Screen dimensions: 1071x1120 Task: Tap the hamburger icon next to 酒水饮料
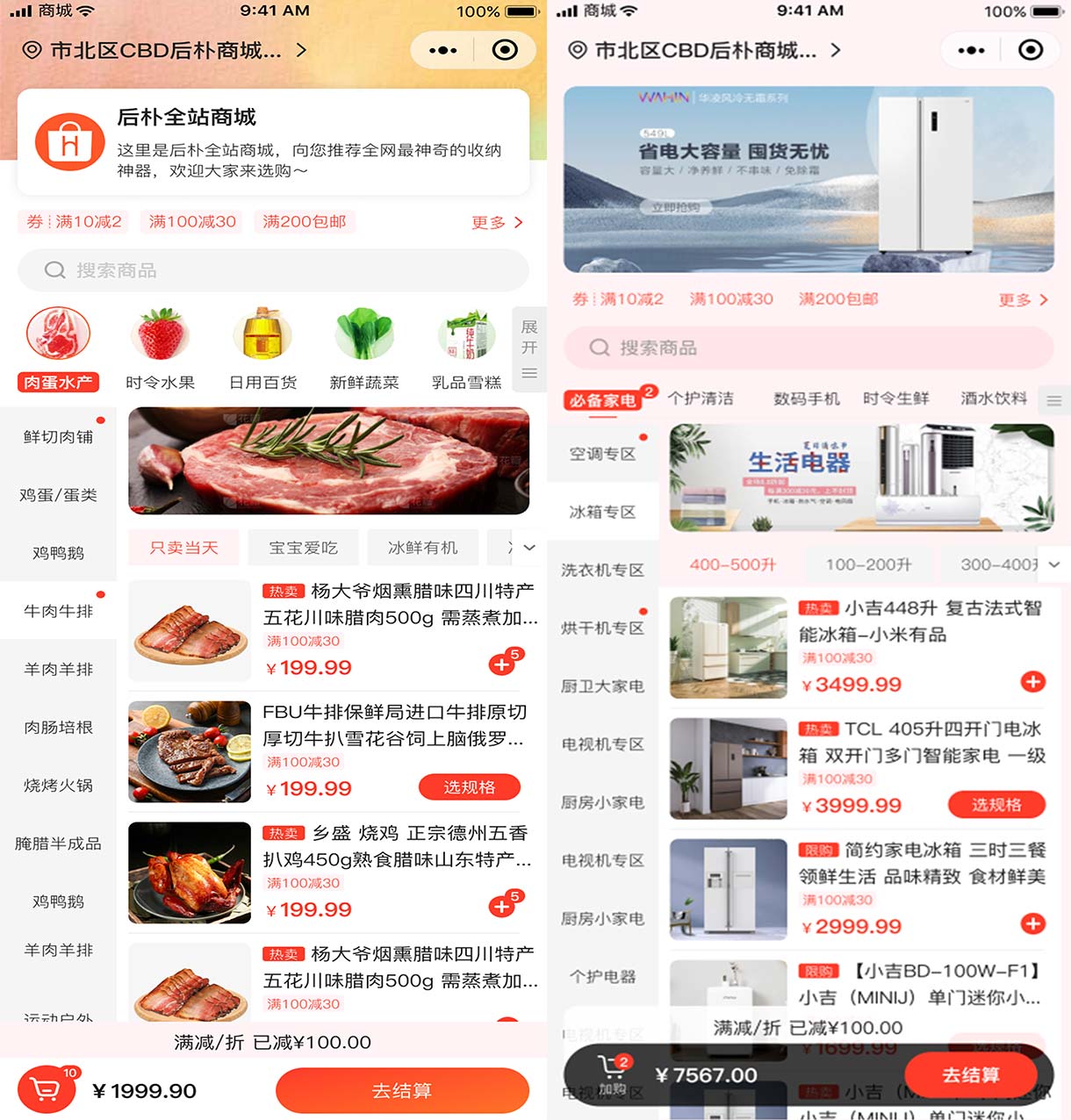(x=1053, y=400)
